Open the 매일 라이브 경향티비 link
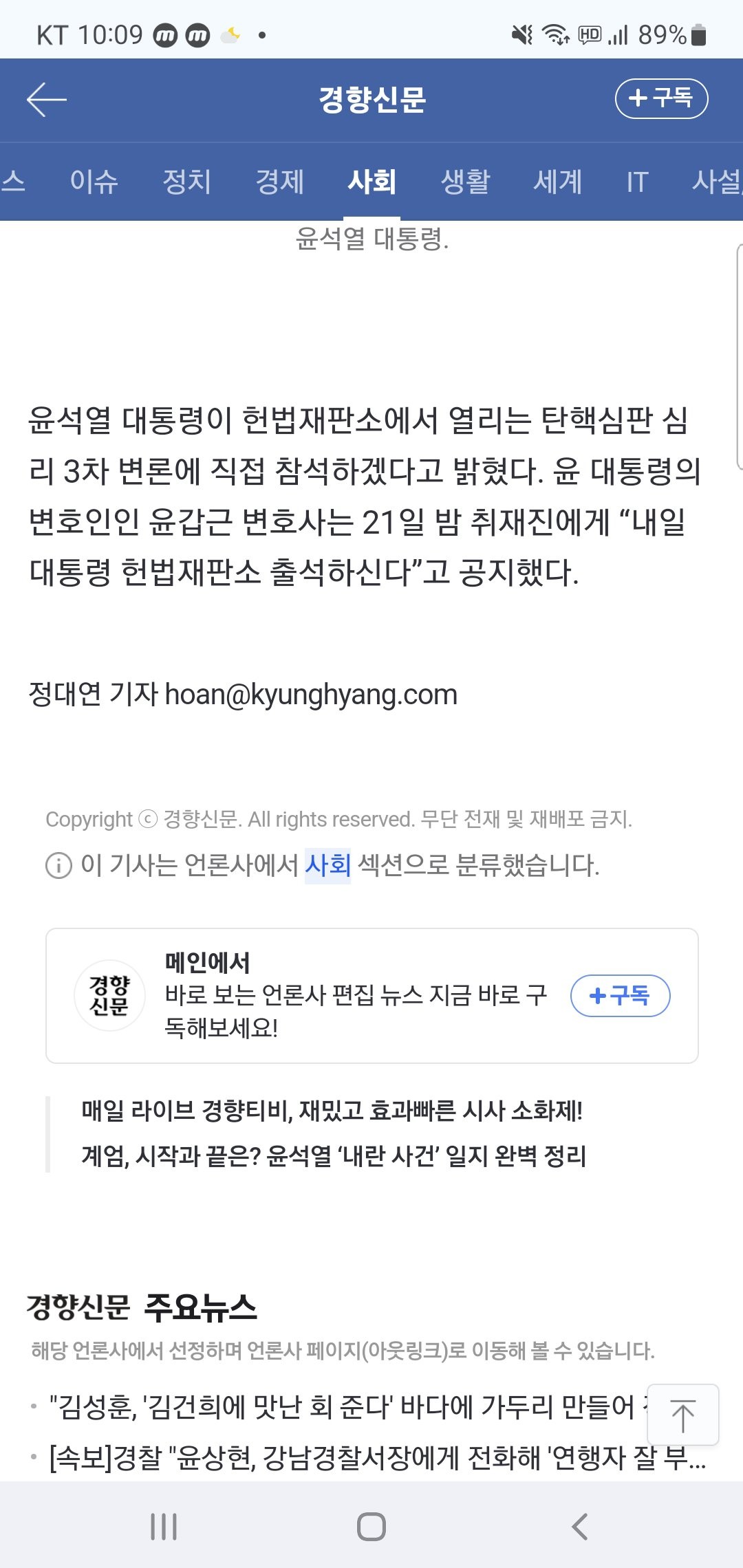This screenshot has height=1568, width=743. [x=332, y=1110]
